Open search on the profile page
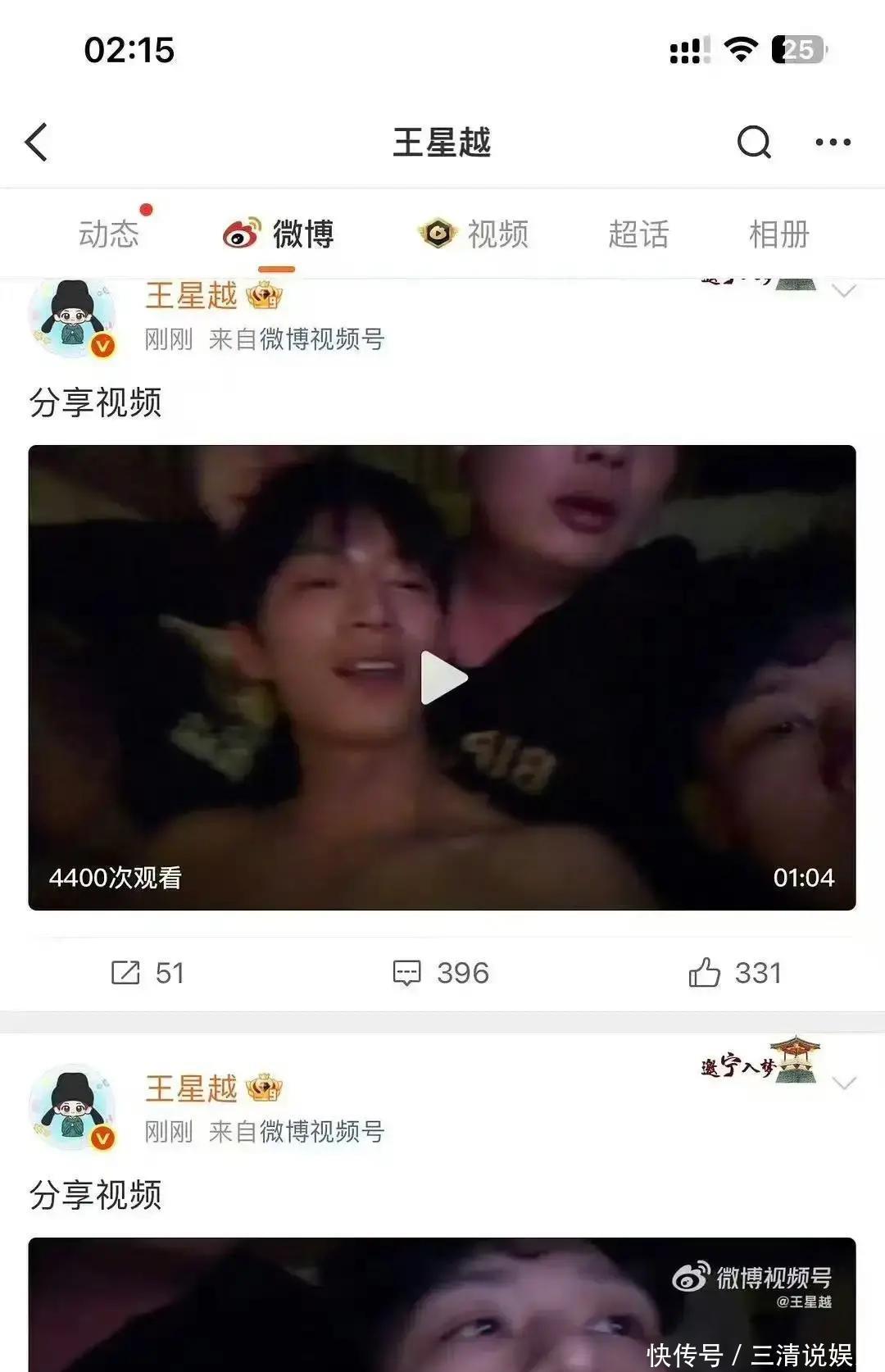Screen dimensions: 885x1372 tap(753, 143)
